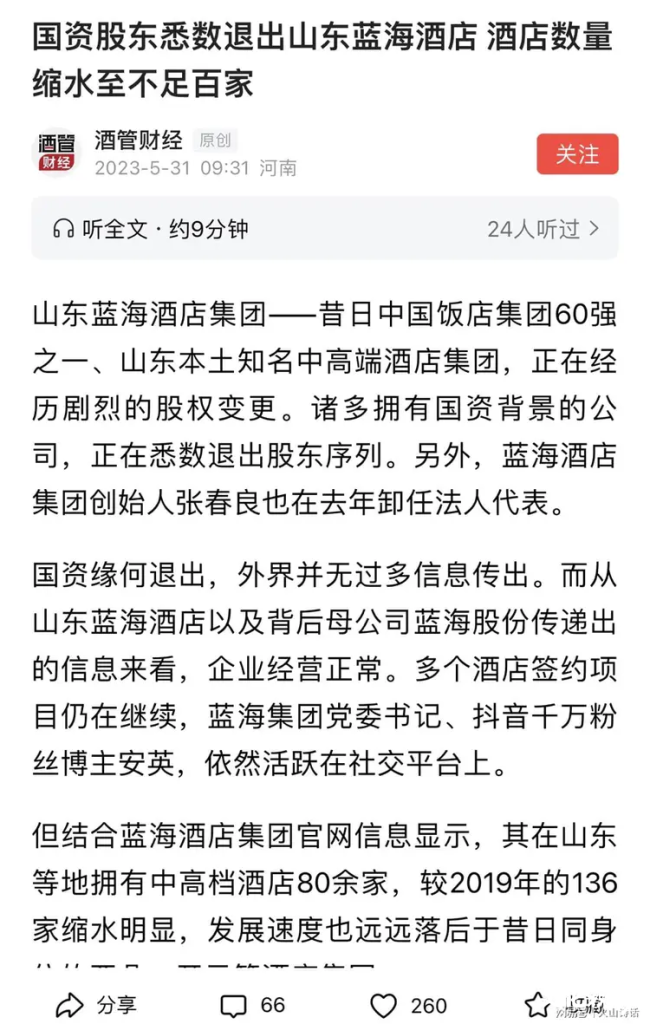The width and height of the screenshot is (650, 1024).
Task: Share this article
Action: (x=96, y=1004)
